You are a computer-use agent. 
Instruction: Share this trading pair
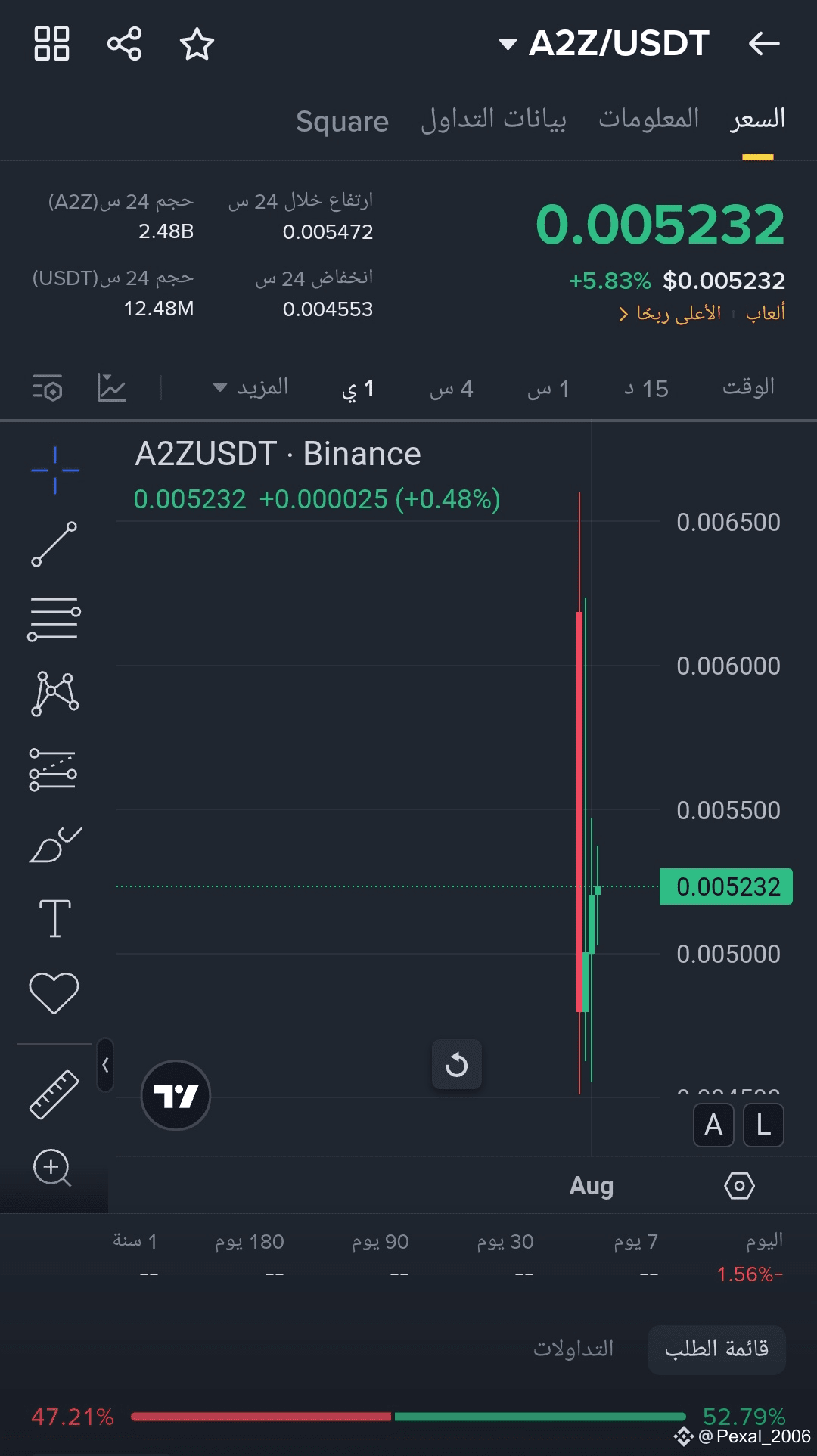[124, 43]
